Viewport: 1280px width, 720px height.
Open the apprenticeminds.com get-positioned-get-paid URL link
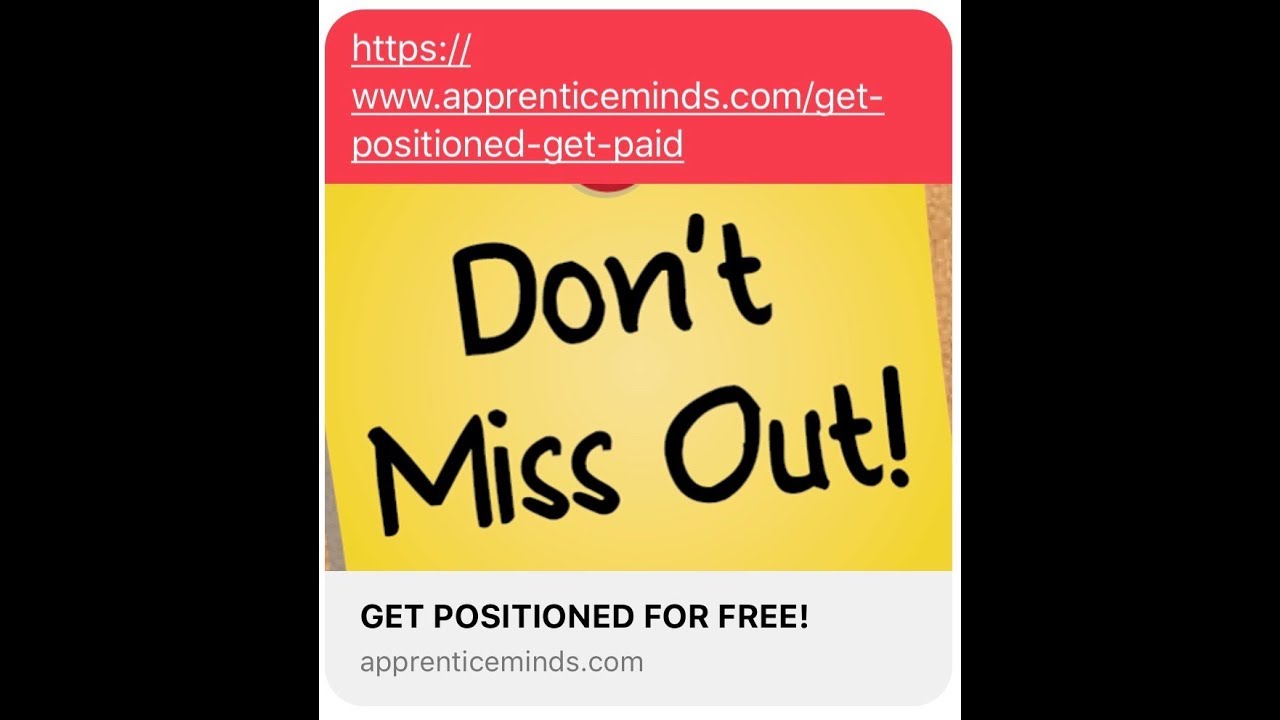coord(617,98)
